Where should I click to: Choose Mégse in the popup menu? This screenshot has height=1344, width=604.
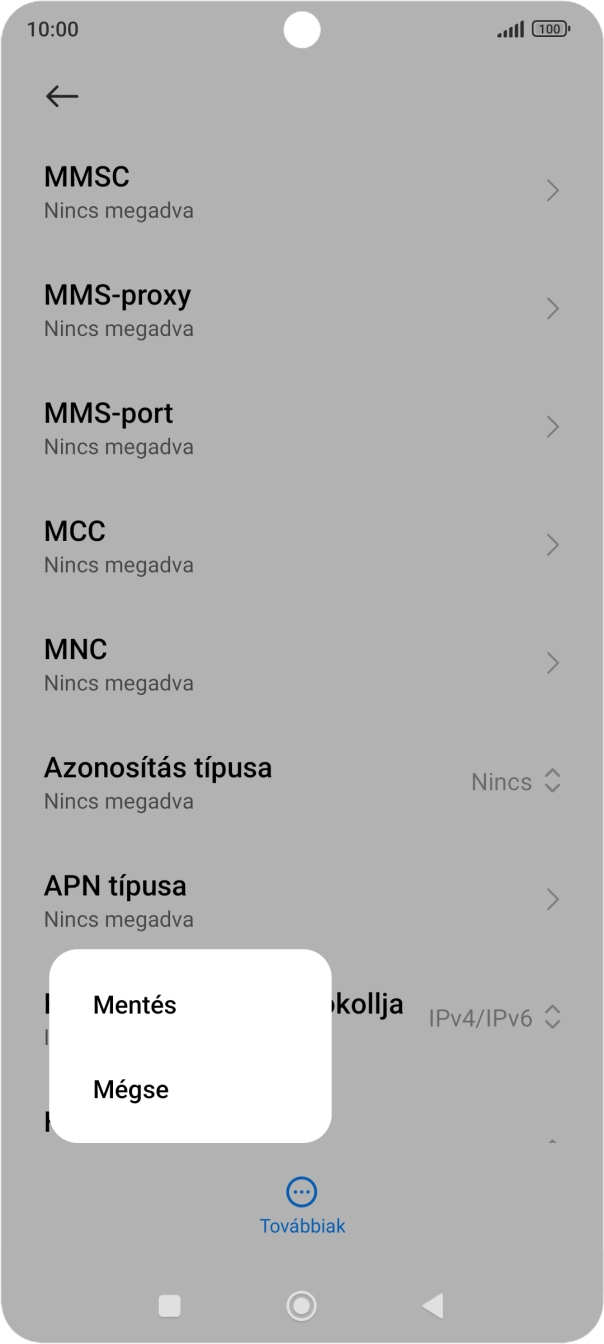pyautogui.click(x=131, y=1089)
